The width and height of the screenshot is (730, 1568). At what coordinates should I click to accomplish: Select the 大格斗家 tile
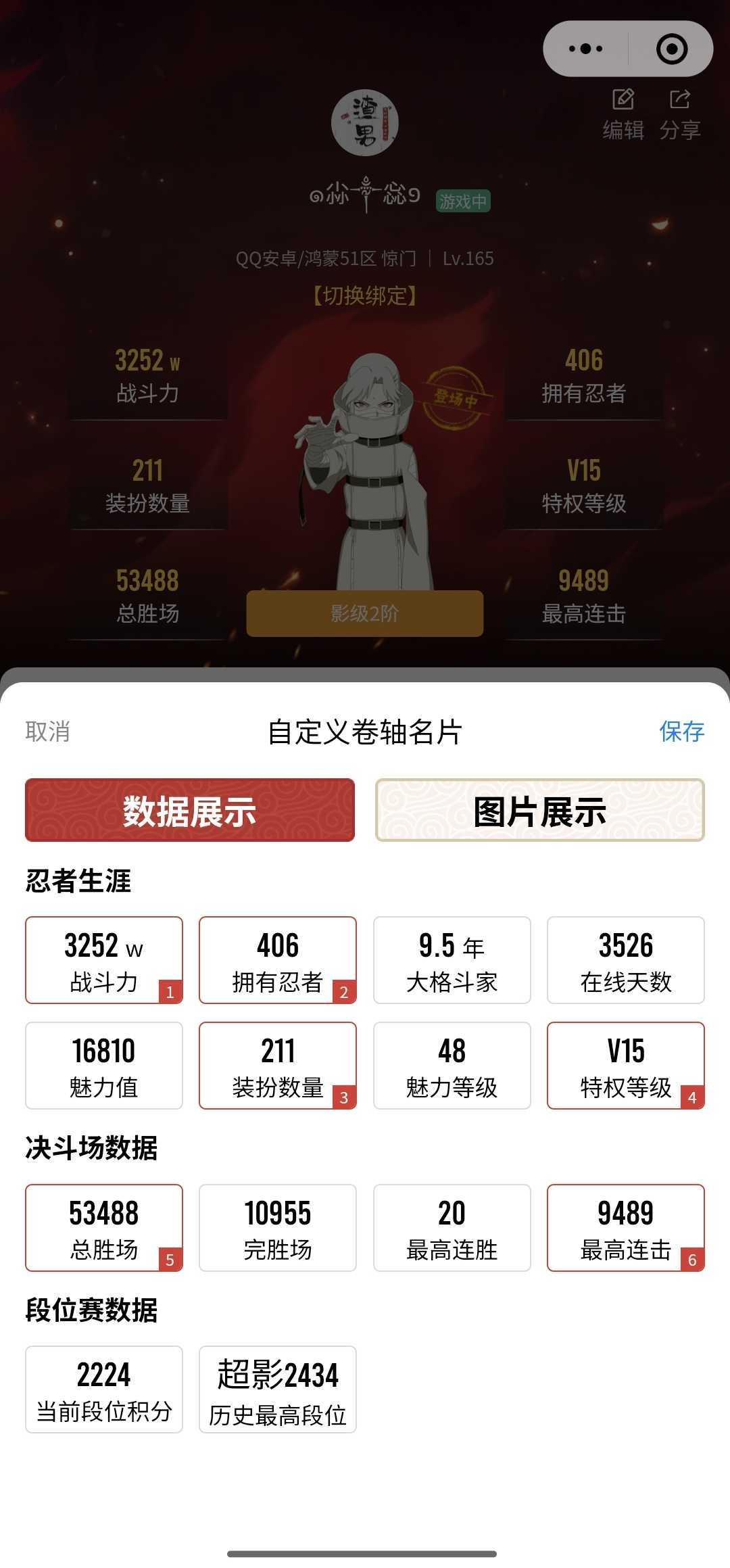[452, 960]
